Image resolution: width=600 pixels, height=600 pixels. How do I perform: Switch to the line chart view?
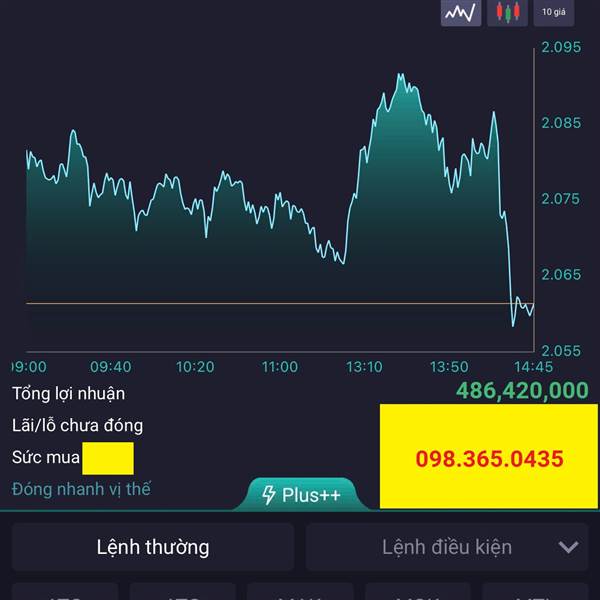click(x=461, y=13)
